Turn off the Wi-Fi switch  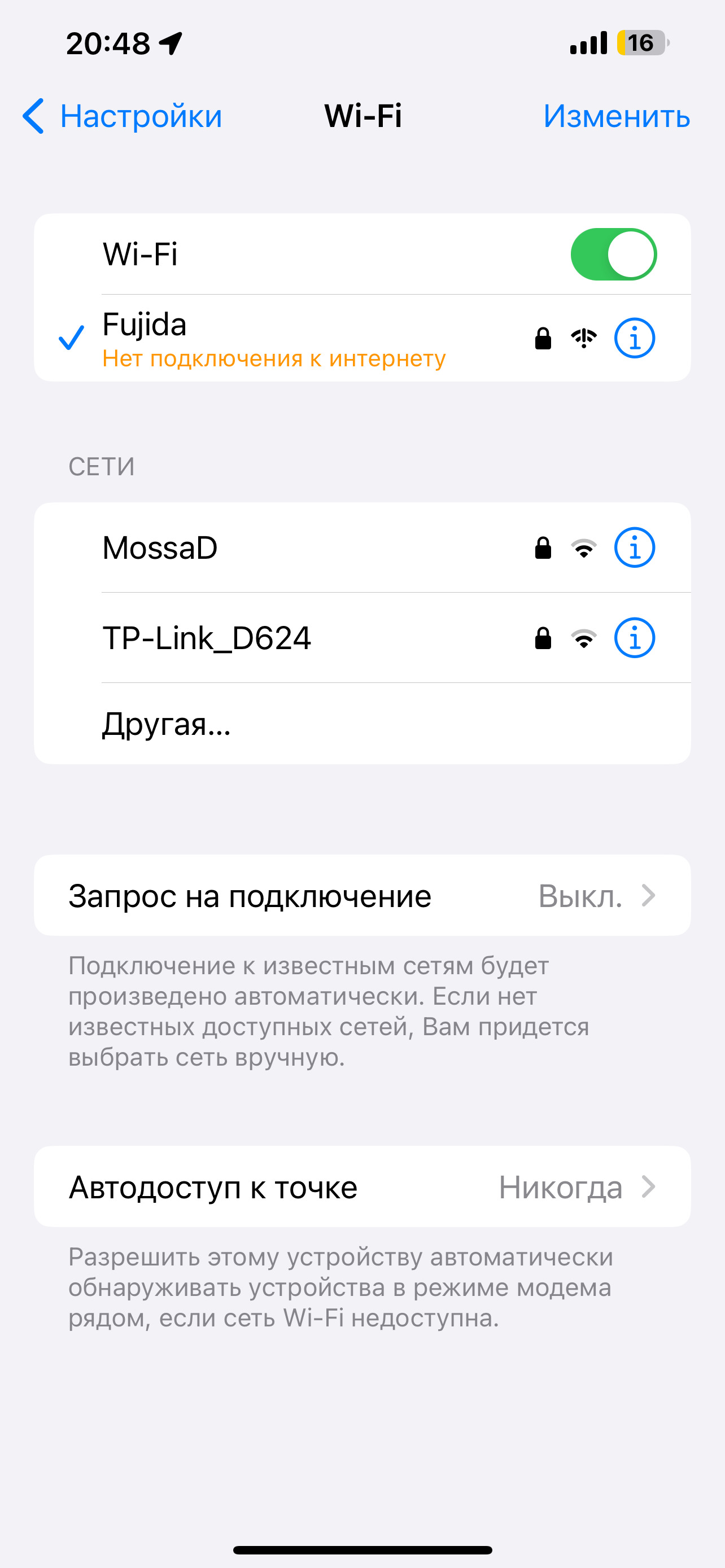point(614,255)
